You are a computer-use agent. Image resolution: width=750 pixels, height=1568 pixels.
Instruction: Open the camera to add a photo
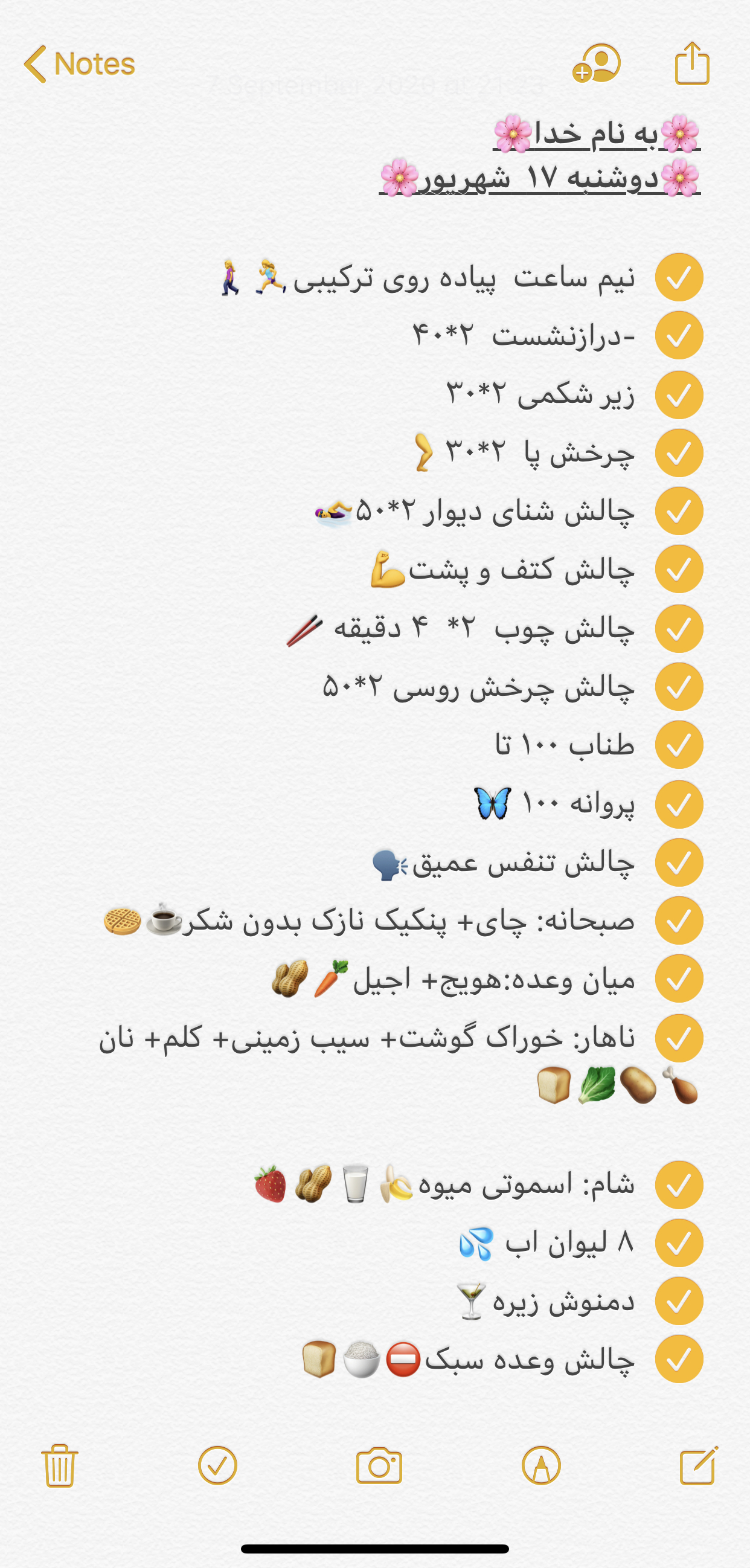coord(379,1466)
